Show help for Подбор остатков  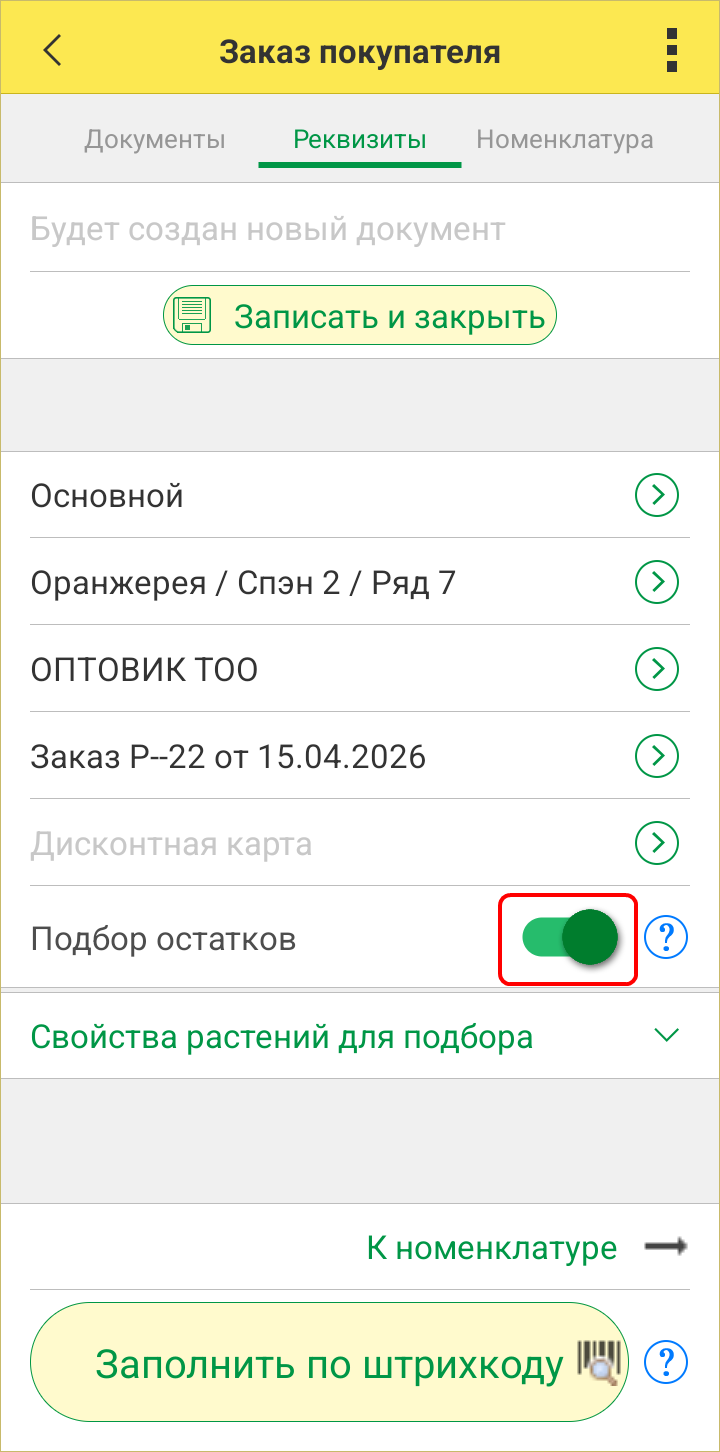[666, 937]
